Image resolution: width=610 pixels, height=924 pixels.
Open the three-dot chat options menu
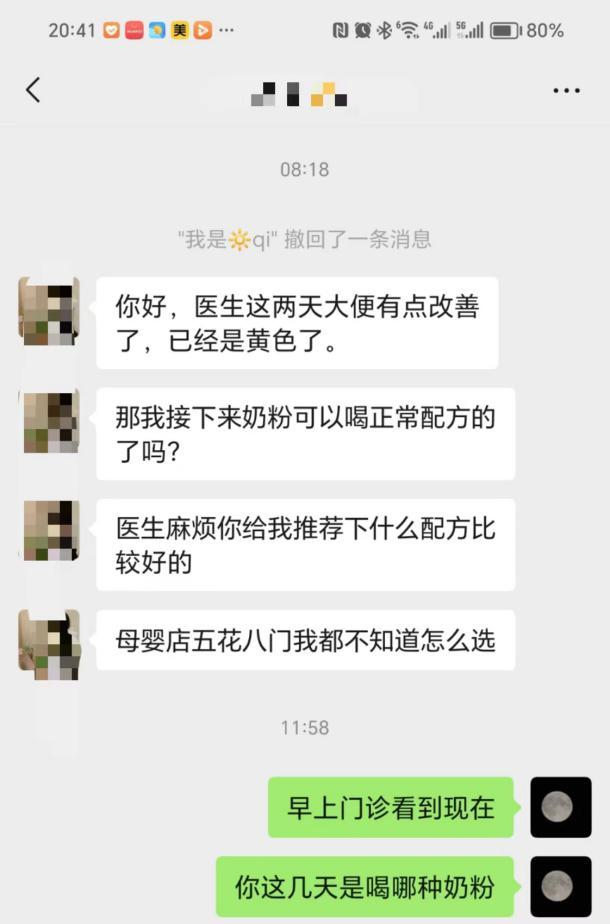tap(566, 91)
